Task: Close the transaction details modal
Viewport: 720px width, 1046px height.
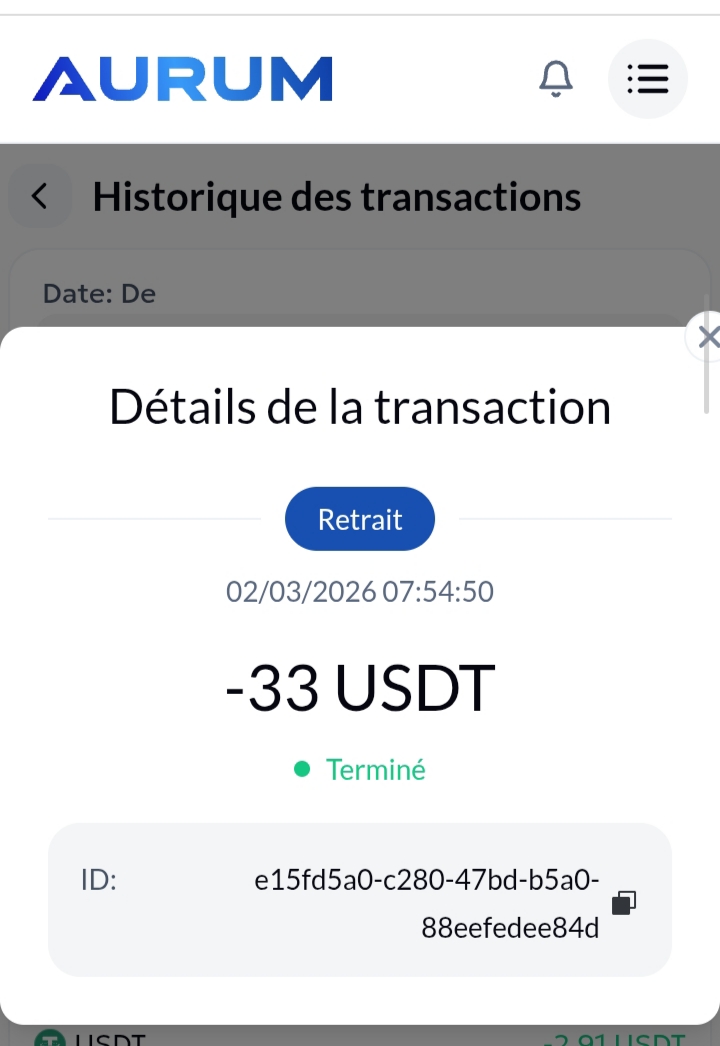Action: [x=708, y=336]
